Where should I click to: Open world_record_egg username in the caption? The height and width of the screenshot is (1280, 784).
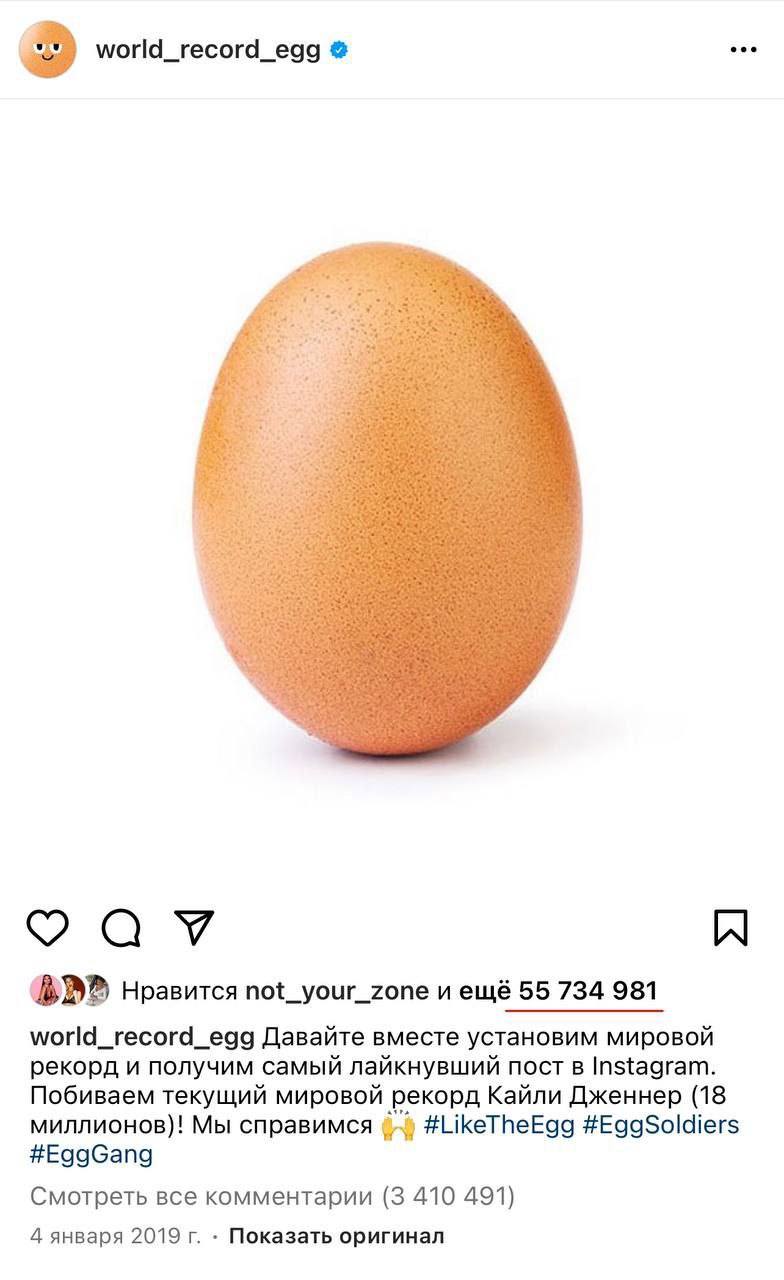142,1036
